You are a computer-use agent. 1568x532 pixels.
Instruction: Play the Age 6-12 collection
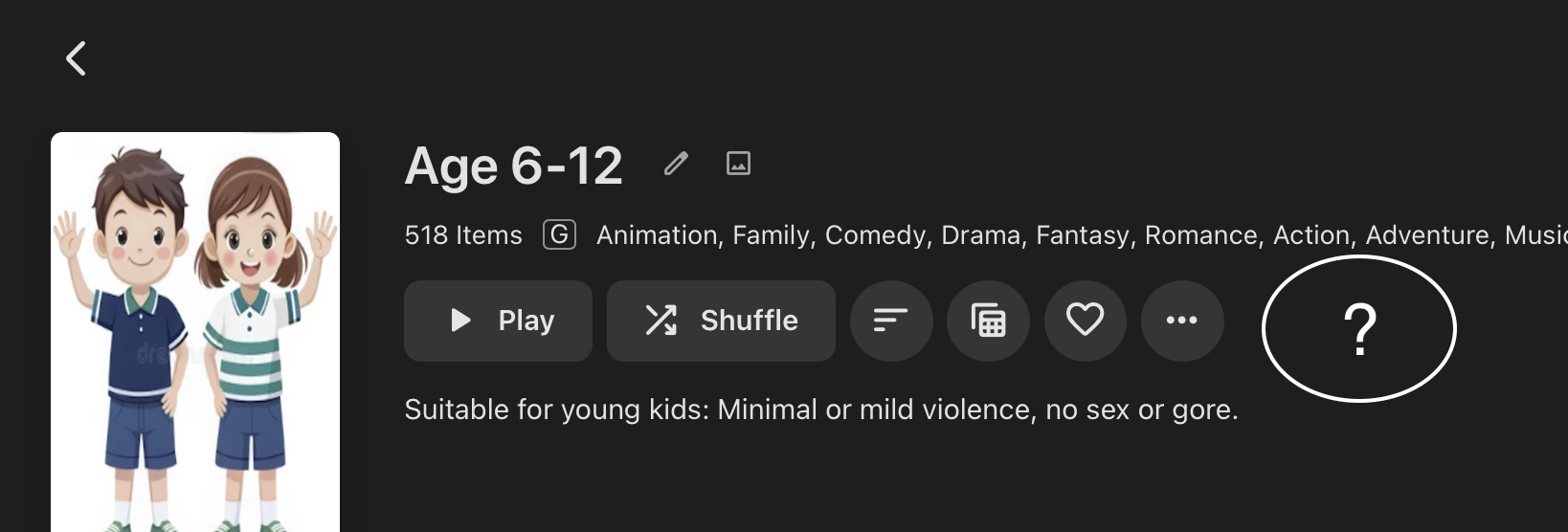[x=498, y=321]
